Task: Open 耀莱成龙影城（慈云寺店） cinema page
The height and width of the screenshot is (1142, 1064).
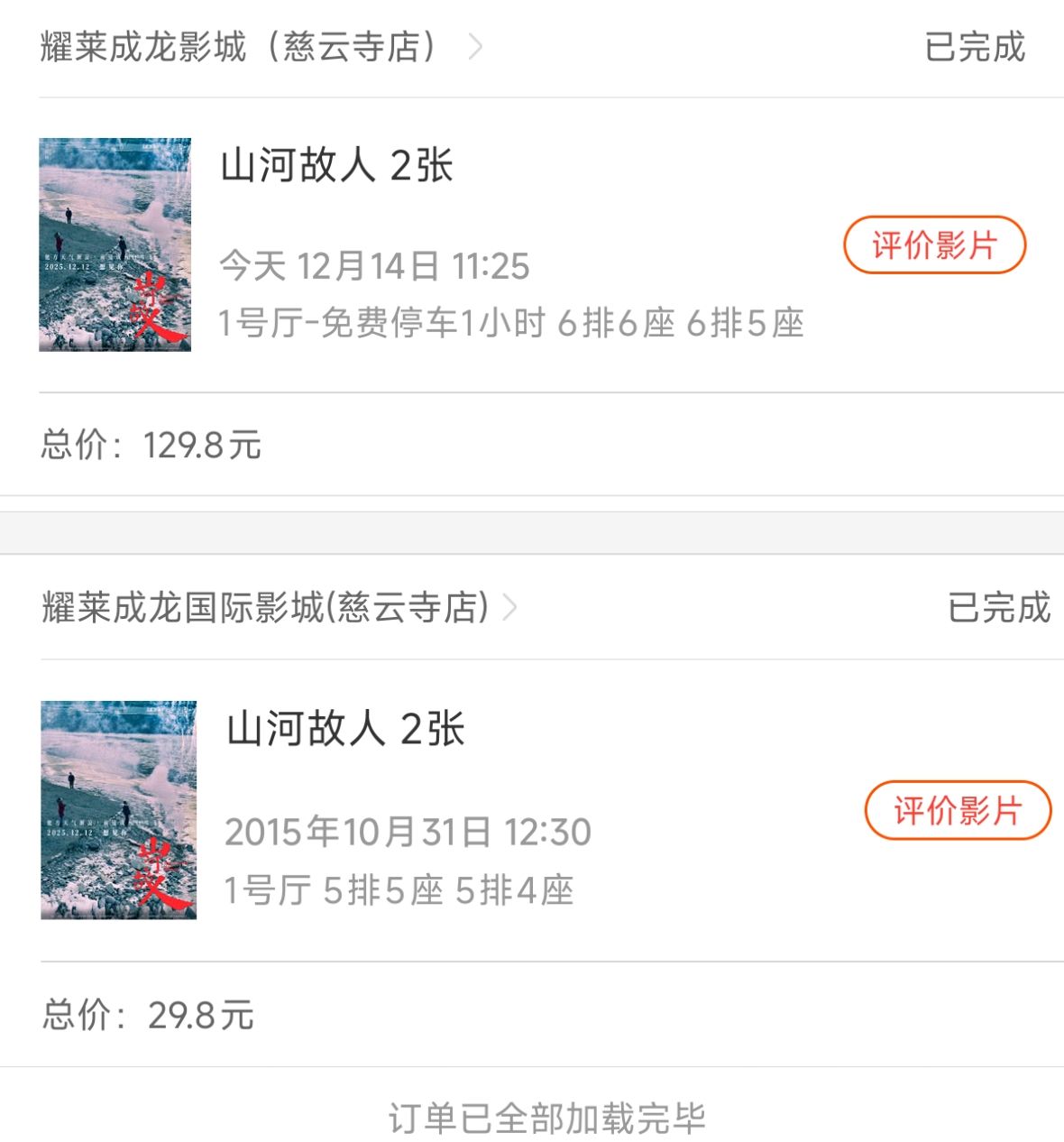Action: pyautogui.click(x=261, y=47)
